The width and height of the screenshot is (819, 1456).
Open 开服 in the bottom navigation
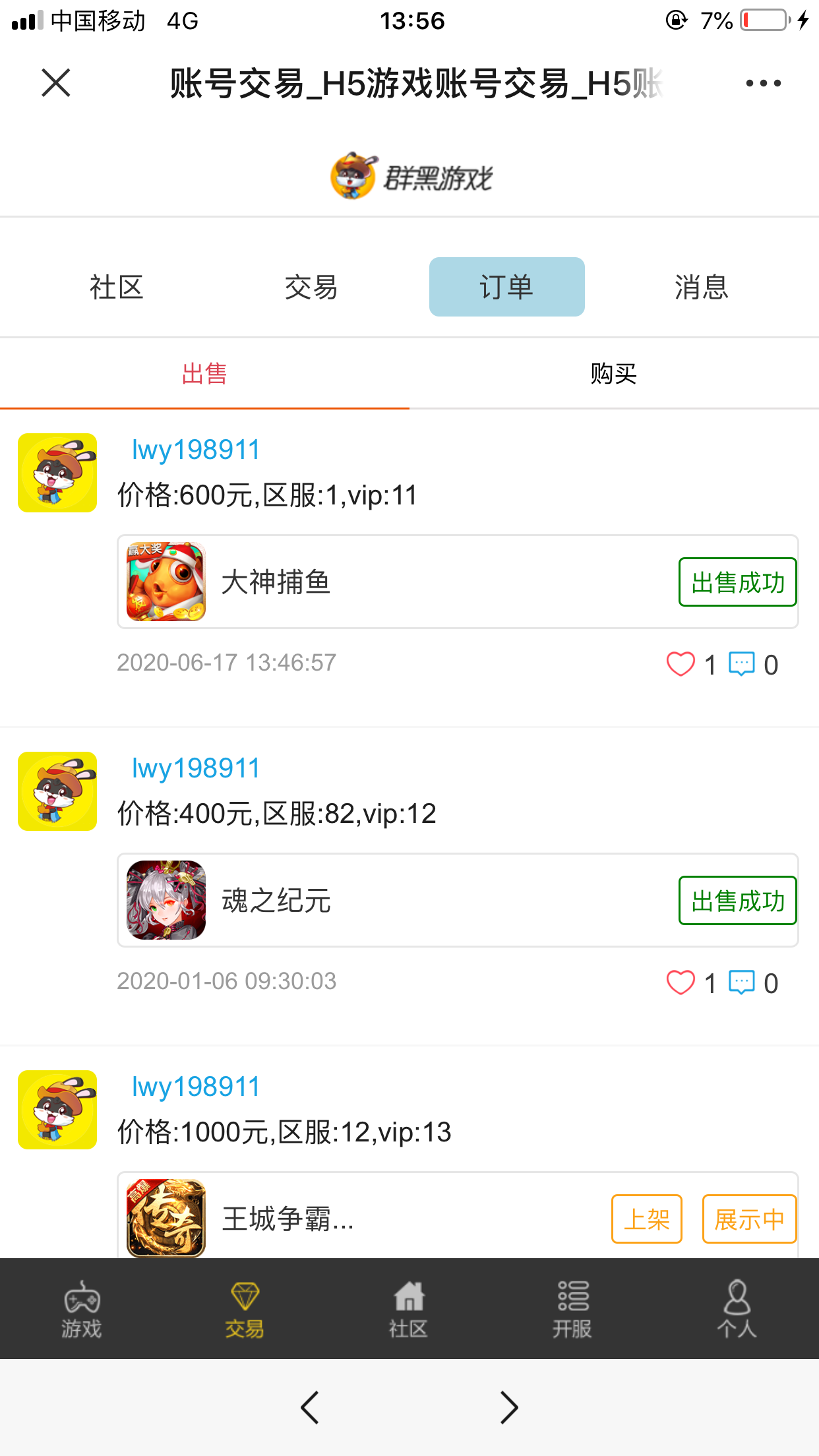(x=572, y=1309)
